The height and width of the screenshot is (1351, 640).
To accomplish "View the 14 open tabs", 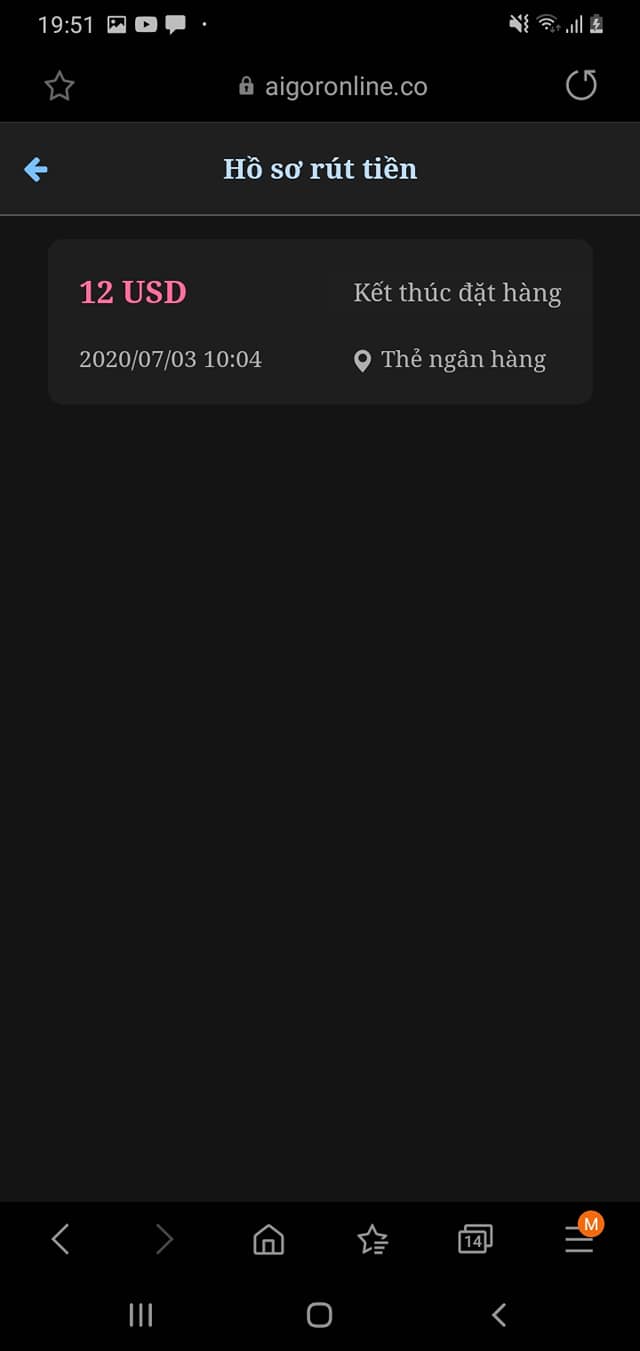I will click(x=475, y=1240).
